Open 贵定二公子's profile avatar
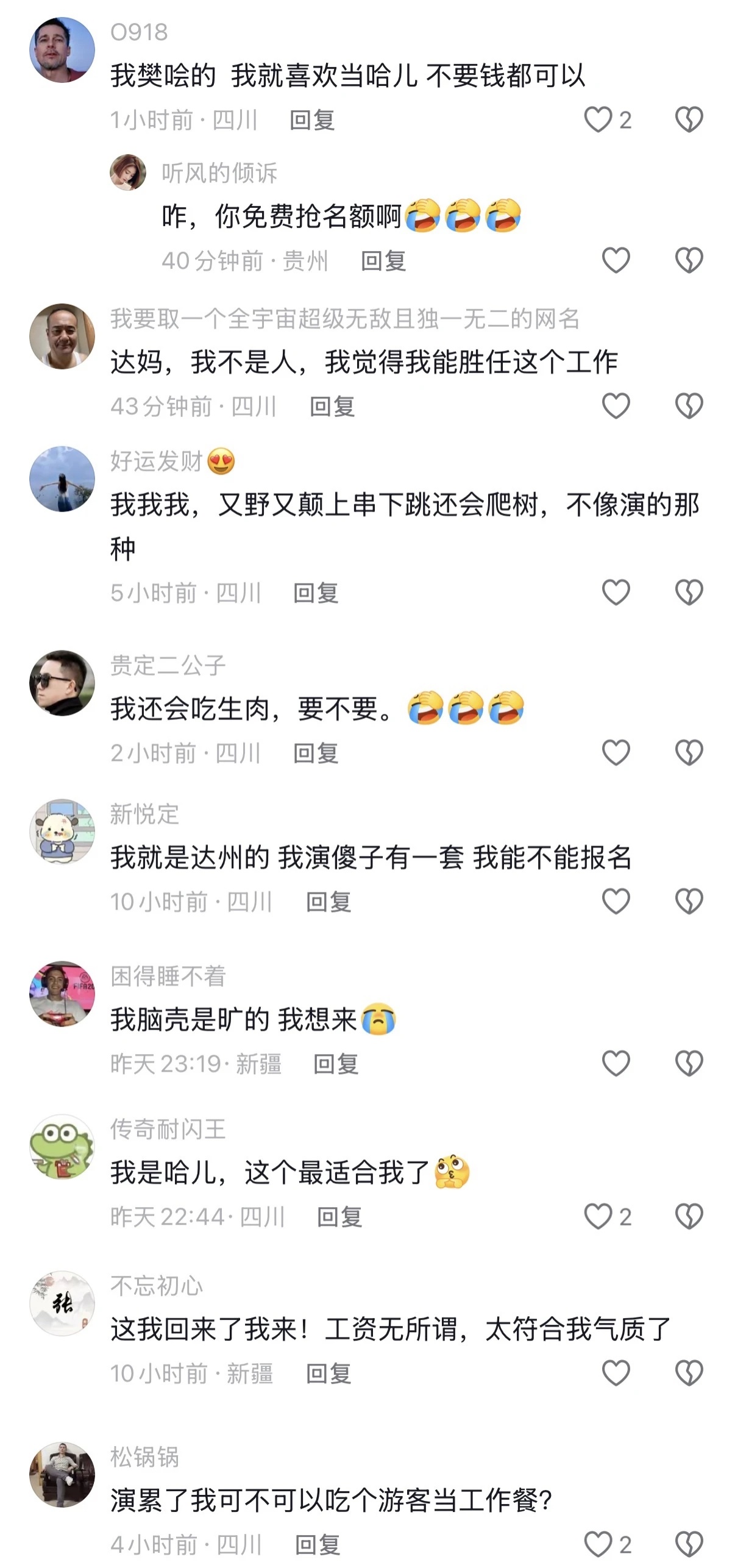Viewport: 735px width, 1568px height. coord(62,683)
